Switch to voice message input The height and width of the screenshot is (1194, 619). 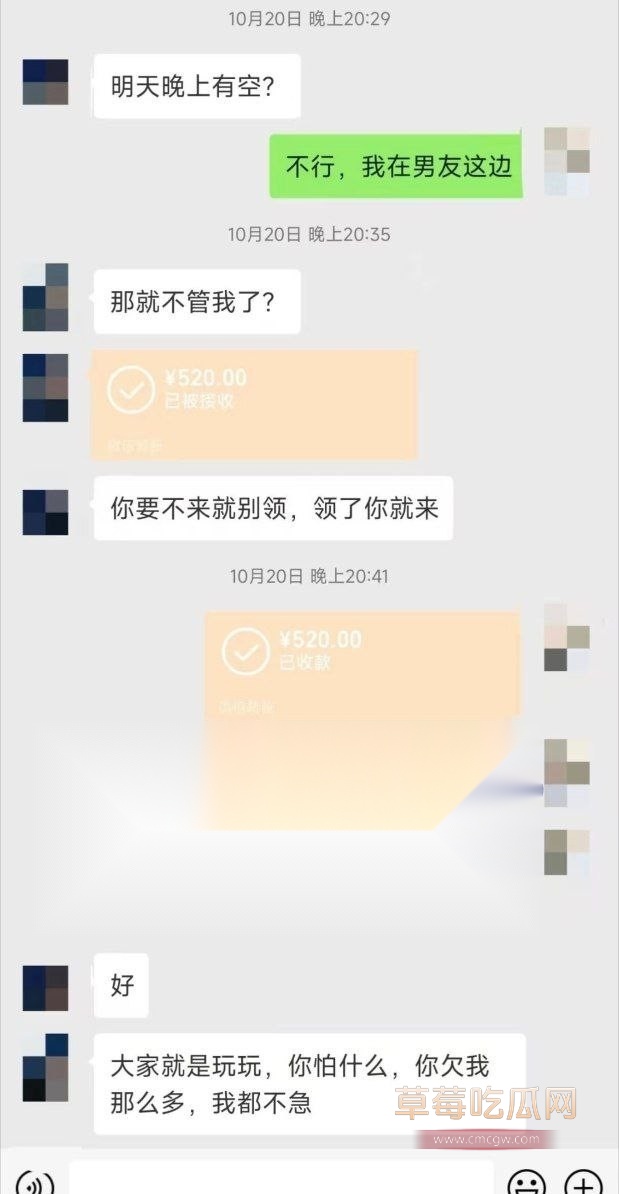[x=37, y=1184]
